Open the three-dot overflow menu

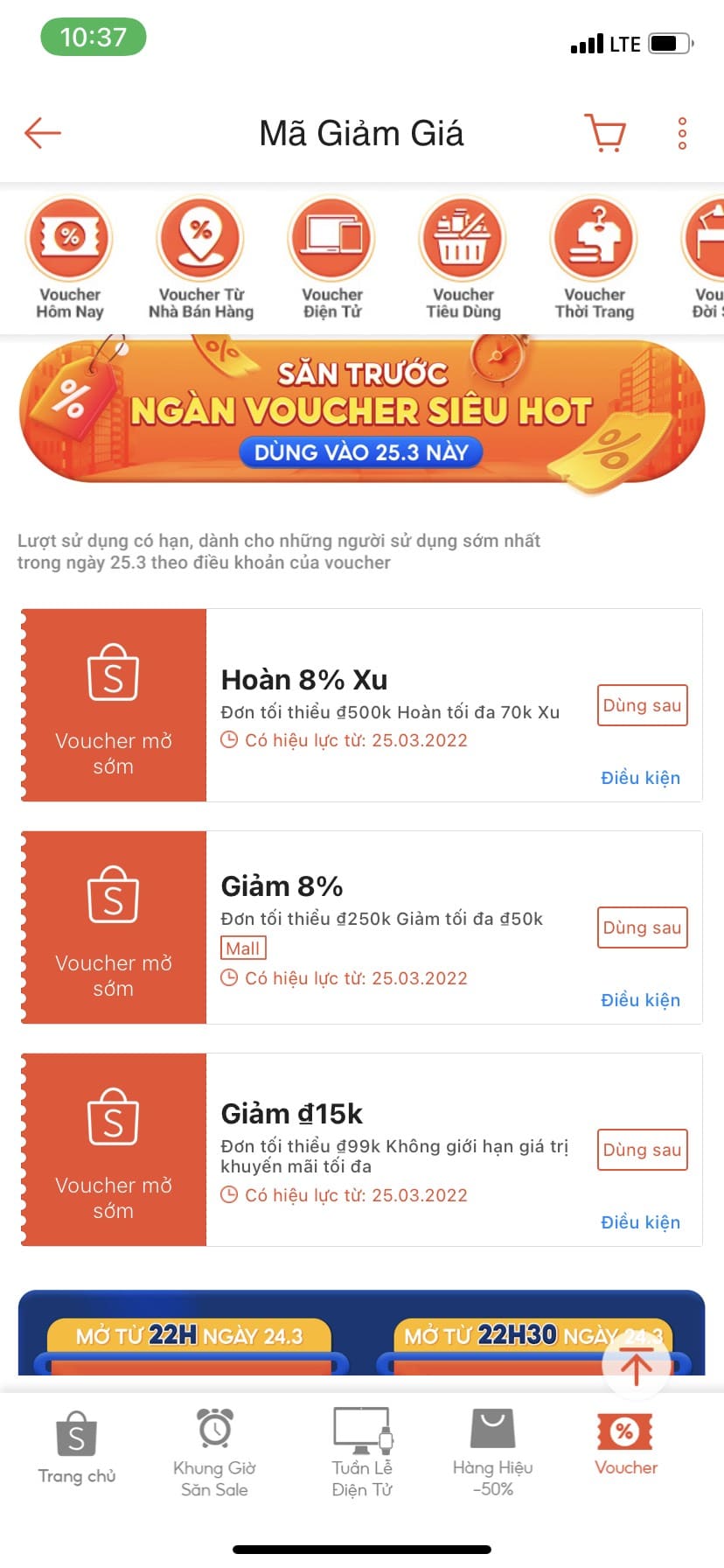[x=682, y=134]
